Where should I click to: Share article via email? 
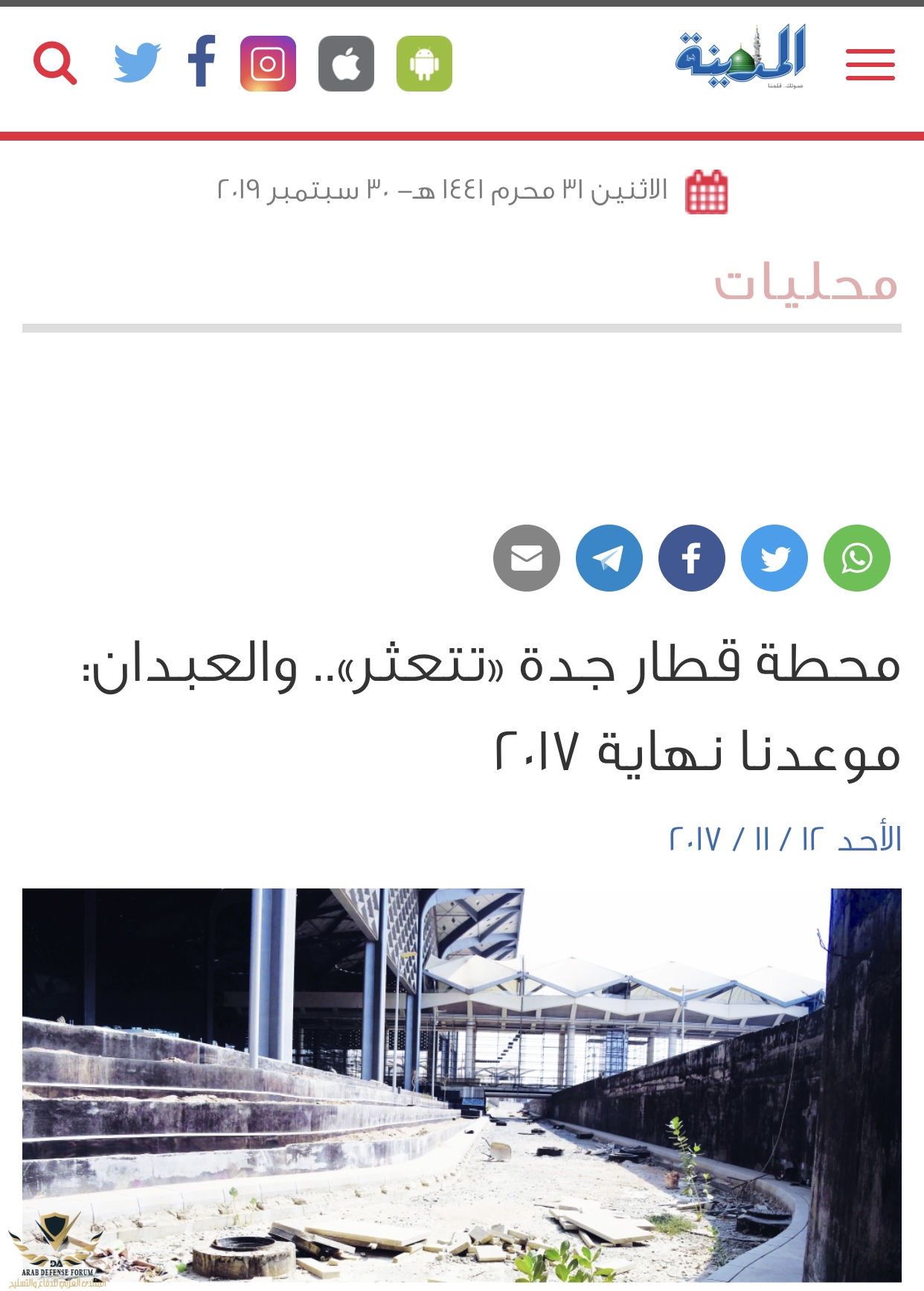527,558
